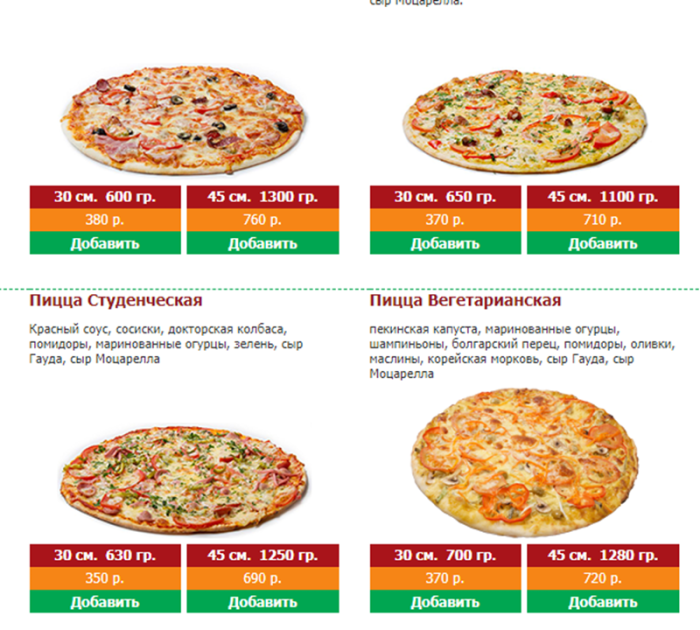This screenshot has height=630, width=700.
Task: Add the 380 р. 30 cm pizza
Action: click(x=105, y=243)
